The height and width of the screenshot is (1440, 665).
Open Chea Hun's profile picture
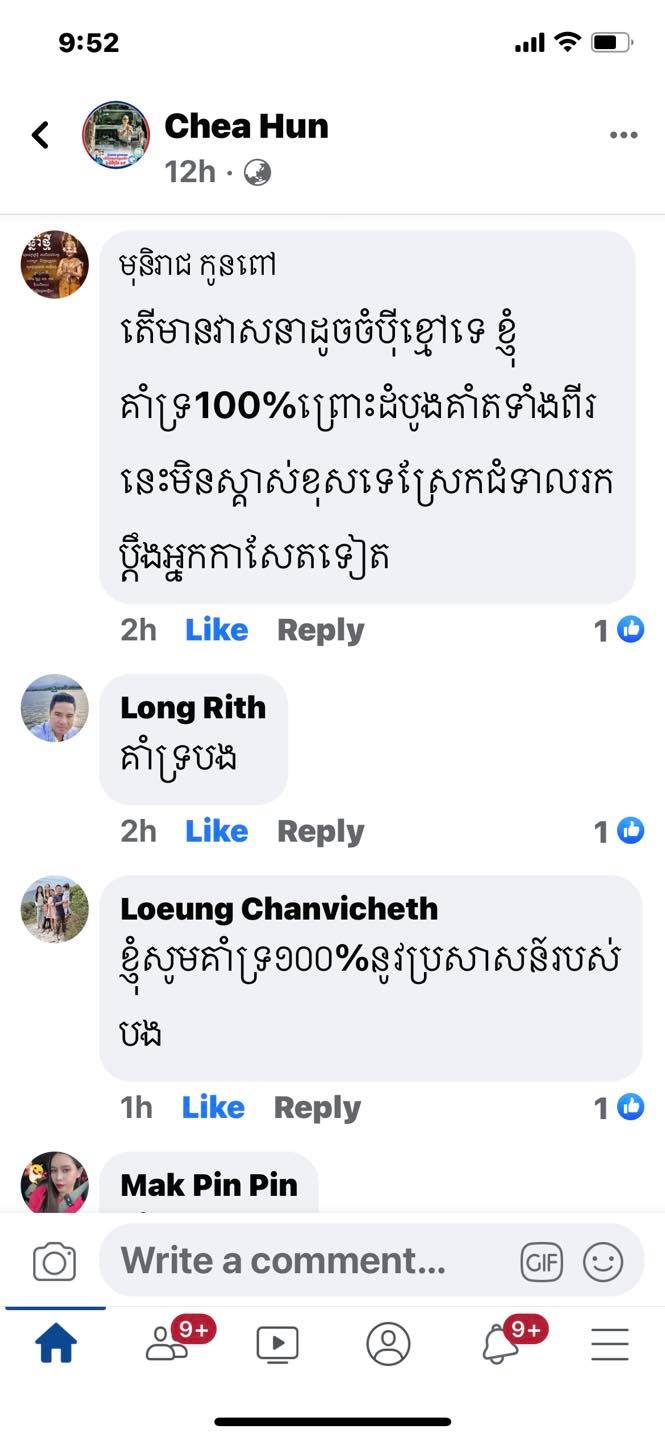click(x=116, y=135)
